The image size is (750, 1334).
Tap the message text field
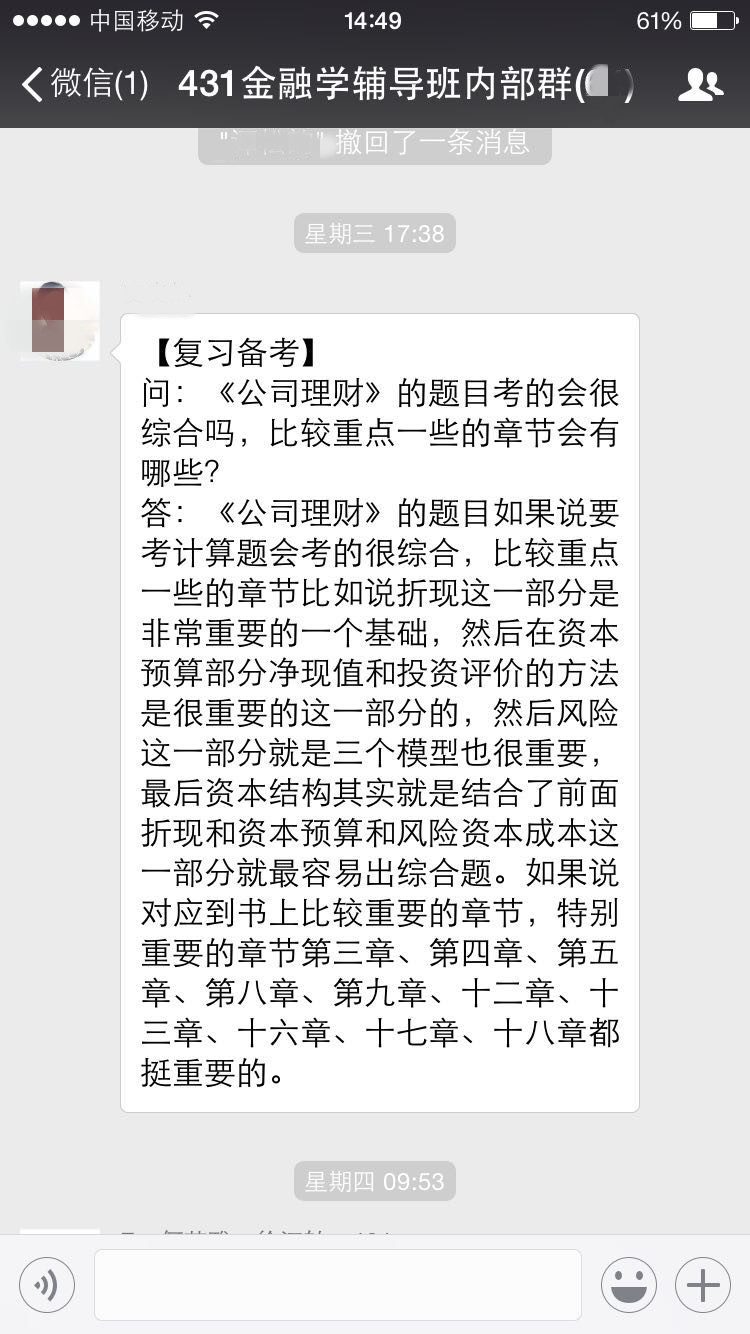tap(338, 1284)
